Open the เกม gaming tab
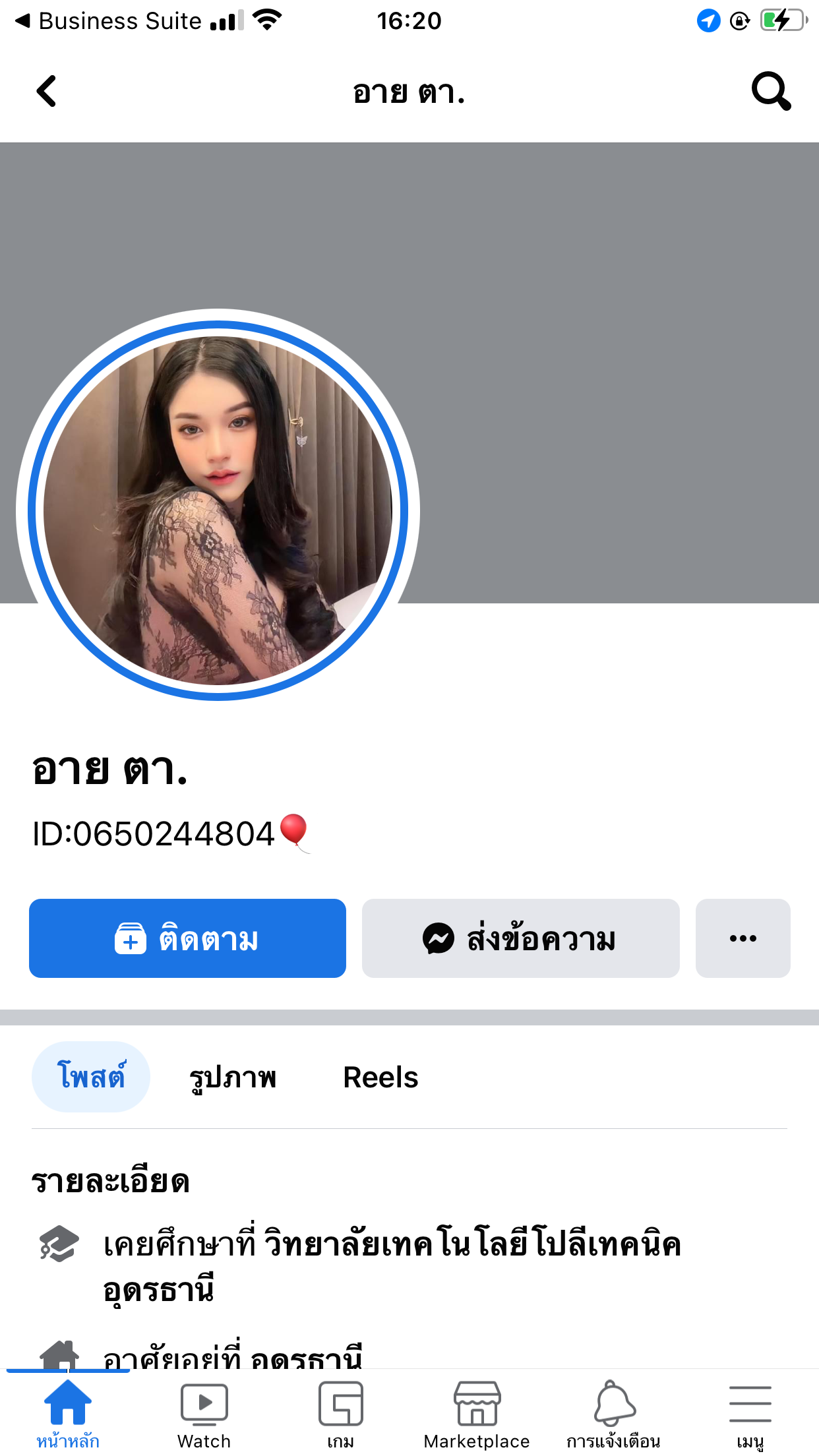The image size is (819, 1456). click(340, 1413)
